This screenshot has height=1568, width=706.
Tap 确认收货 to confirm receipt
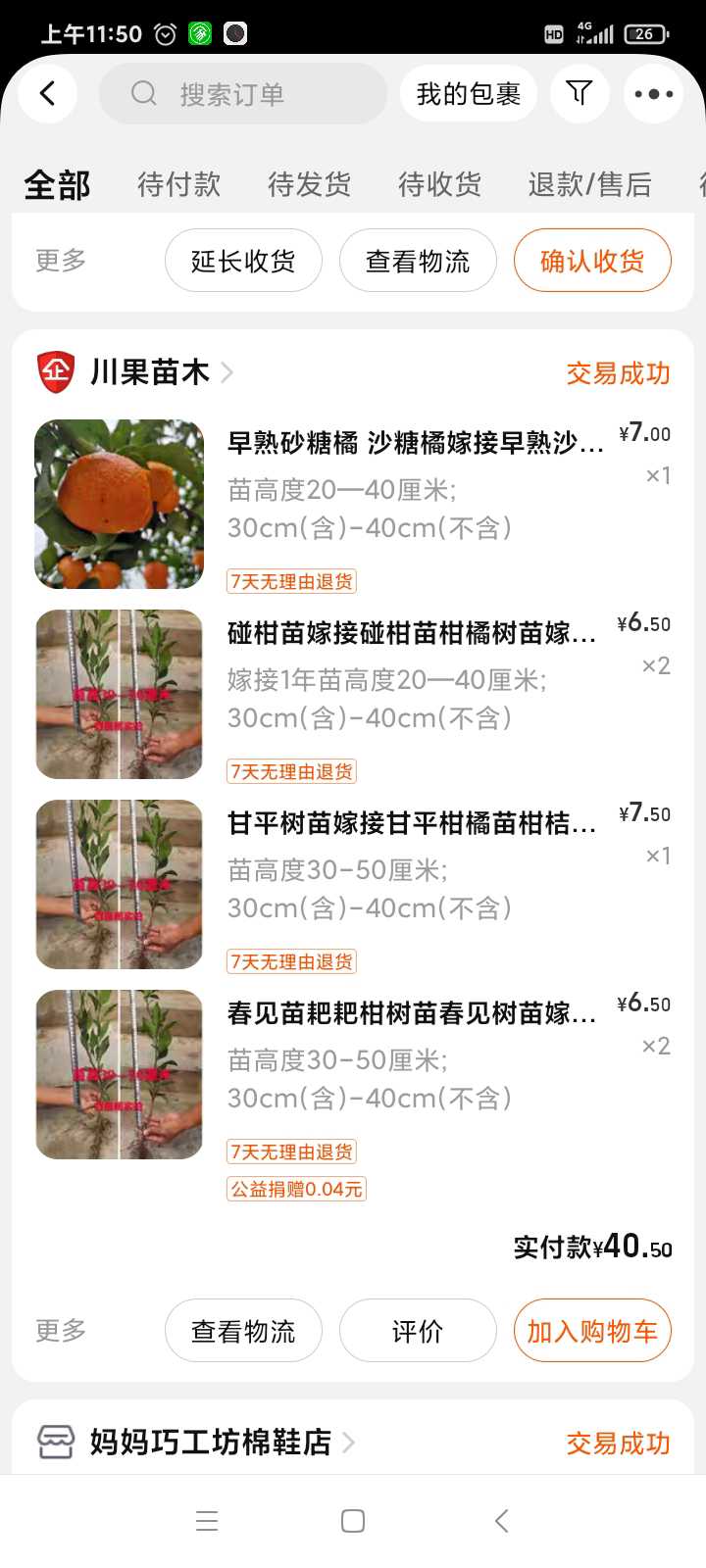tap(592, 261)
